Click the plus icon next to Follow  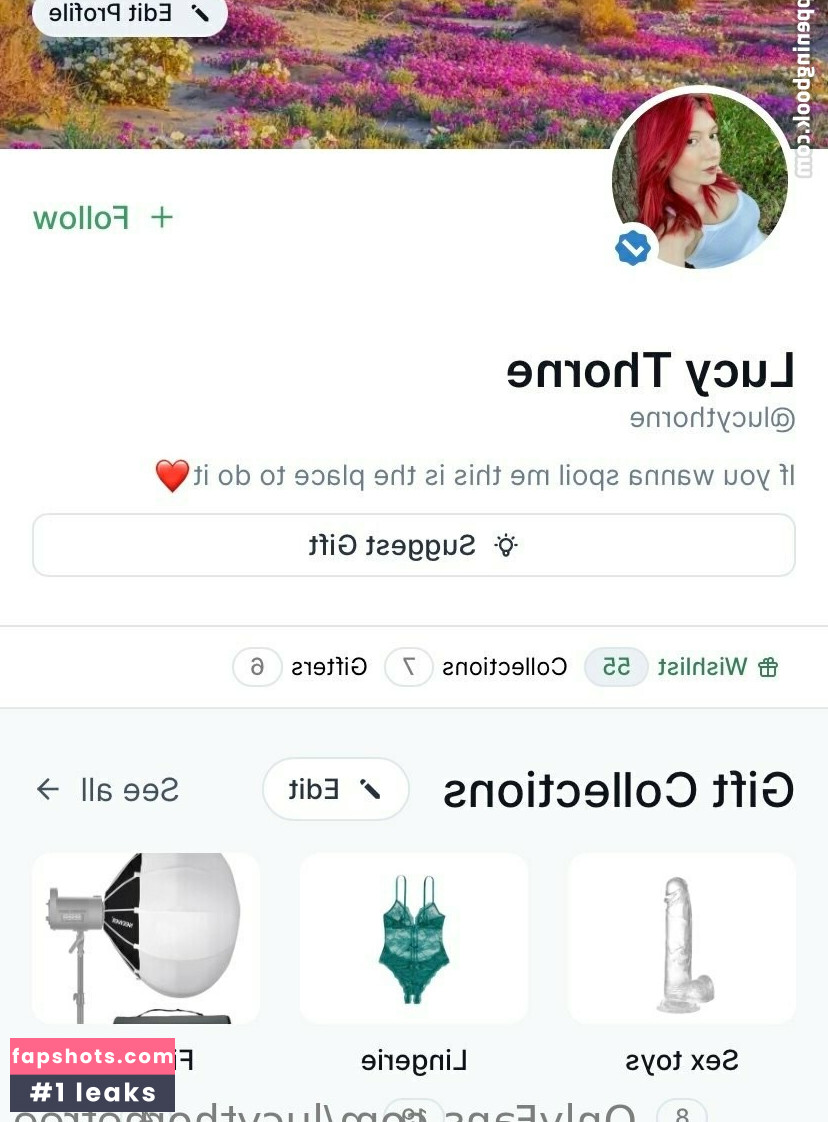click(x=161, y=217)
